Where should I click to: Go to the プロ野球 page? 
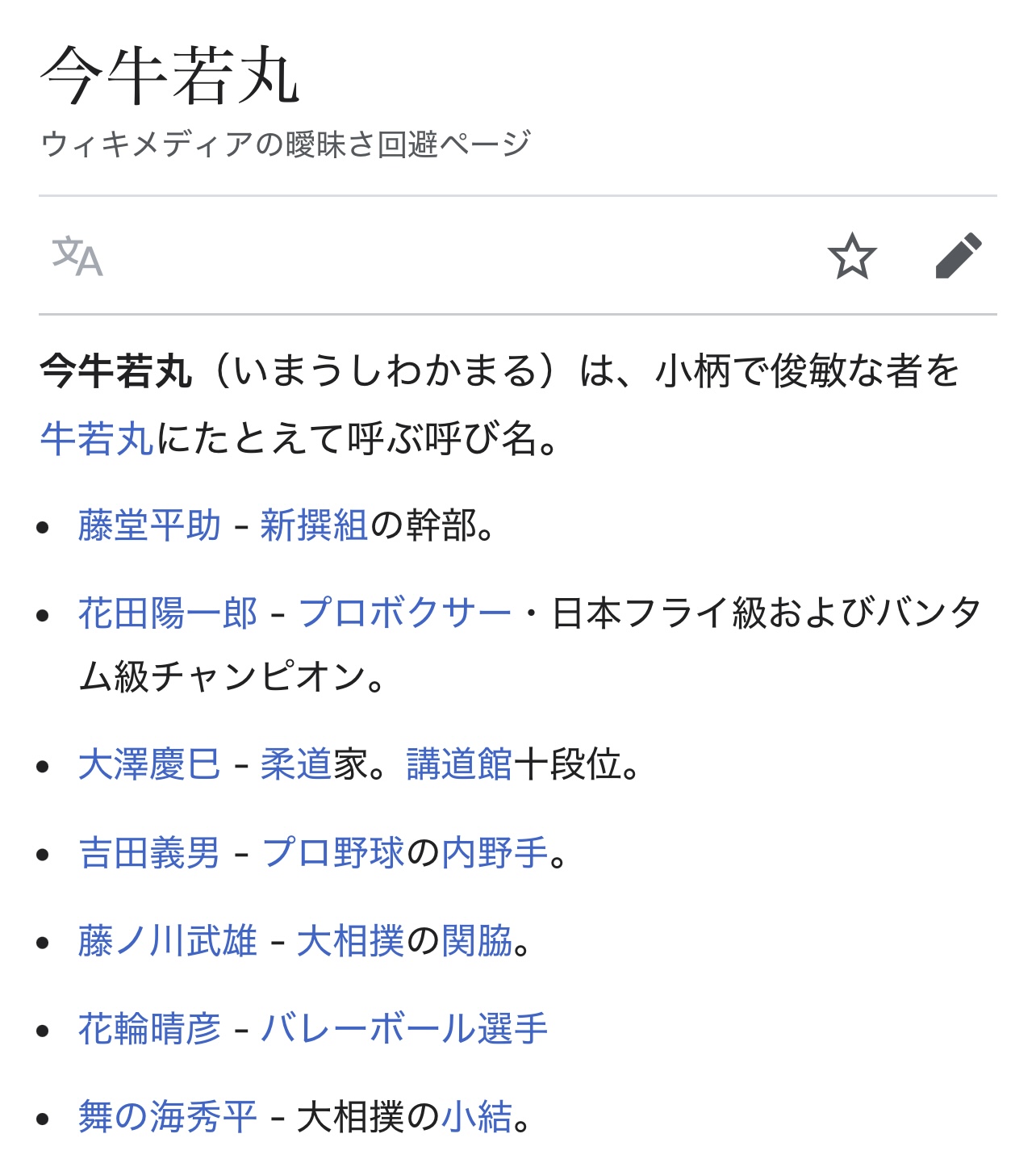tap(332, 852)
